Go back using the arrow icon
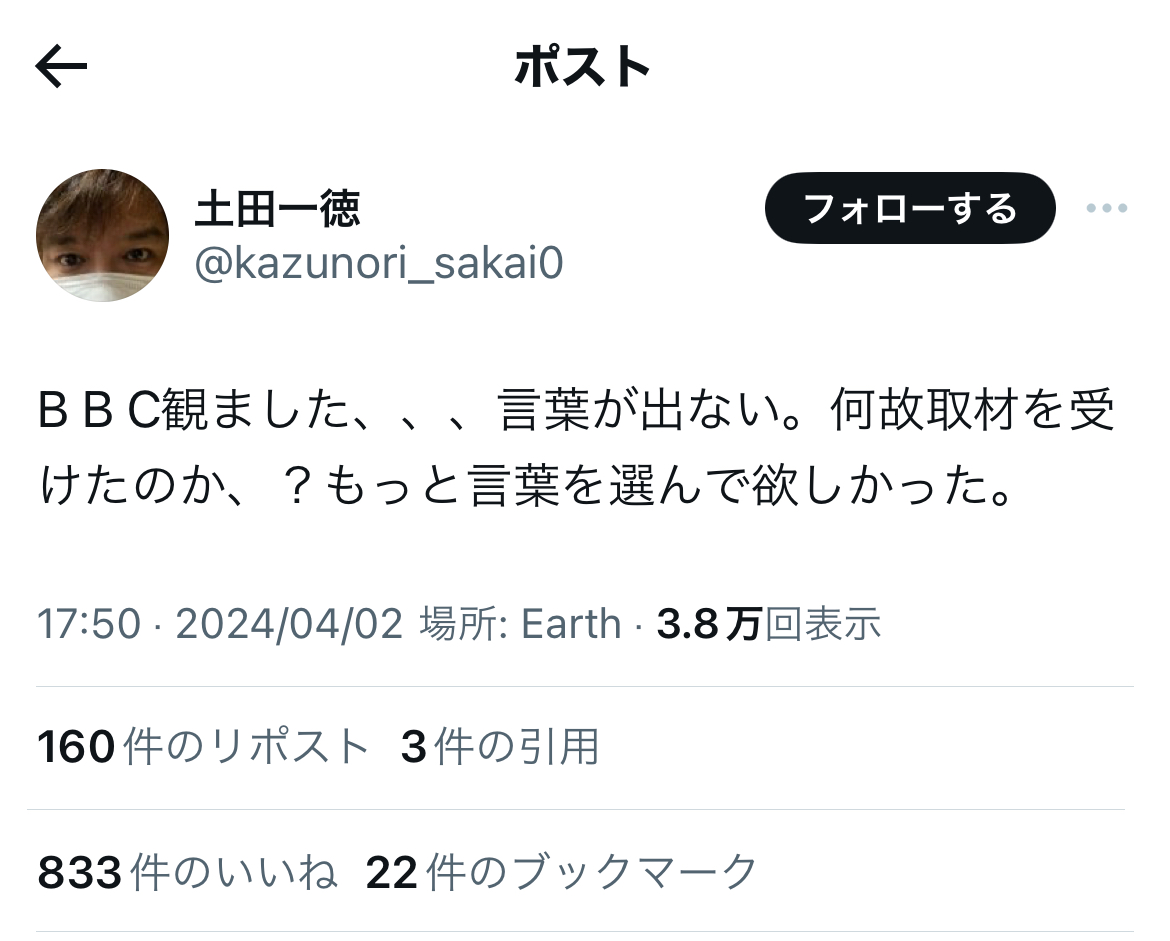1170x941 pixels. (61, 66)
